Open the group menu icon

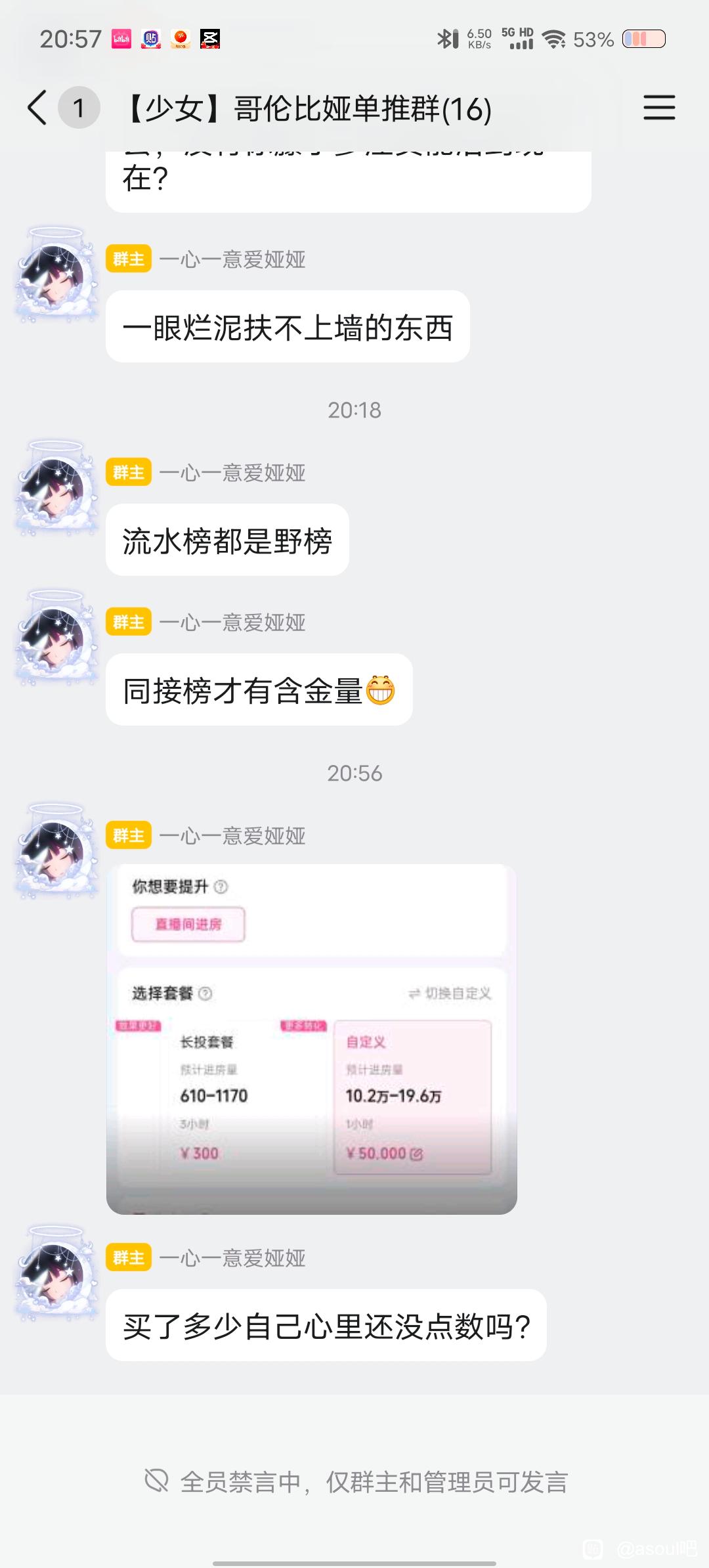(x=658, y=108)
